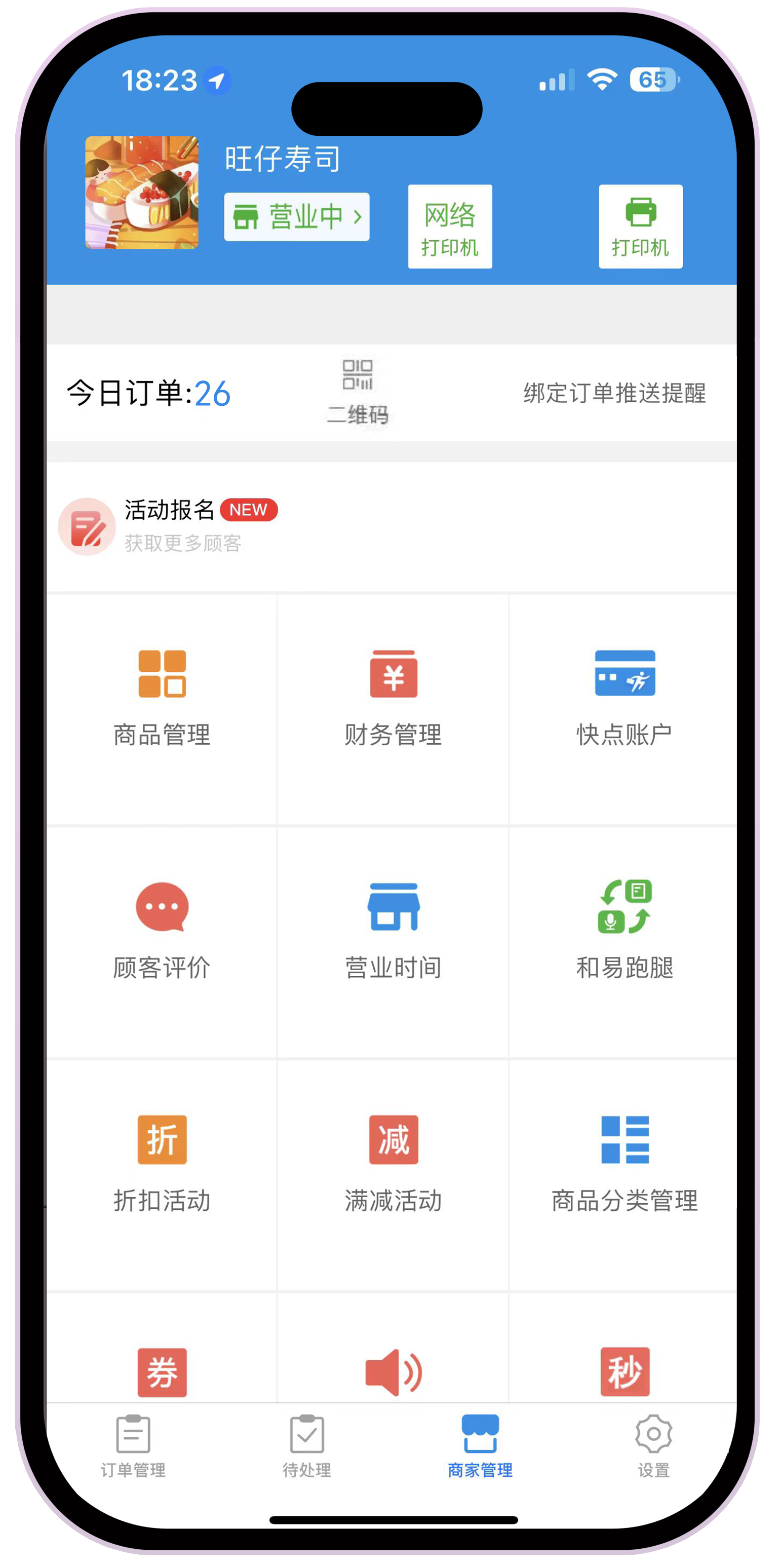View 顾客评价

tap(162, 942)
